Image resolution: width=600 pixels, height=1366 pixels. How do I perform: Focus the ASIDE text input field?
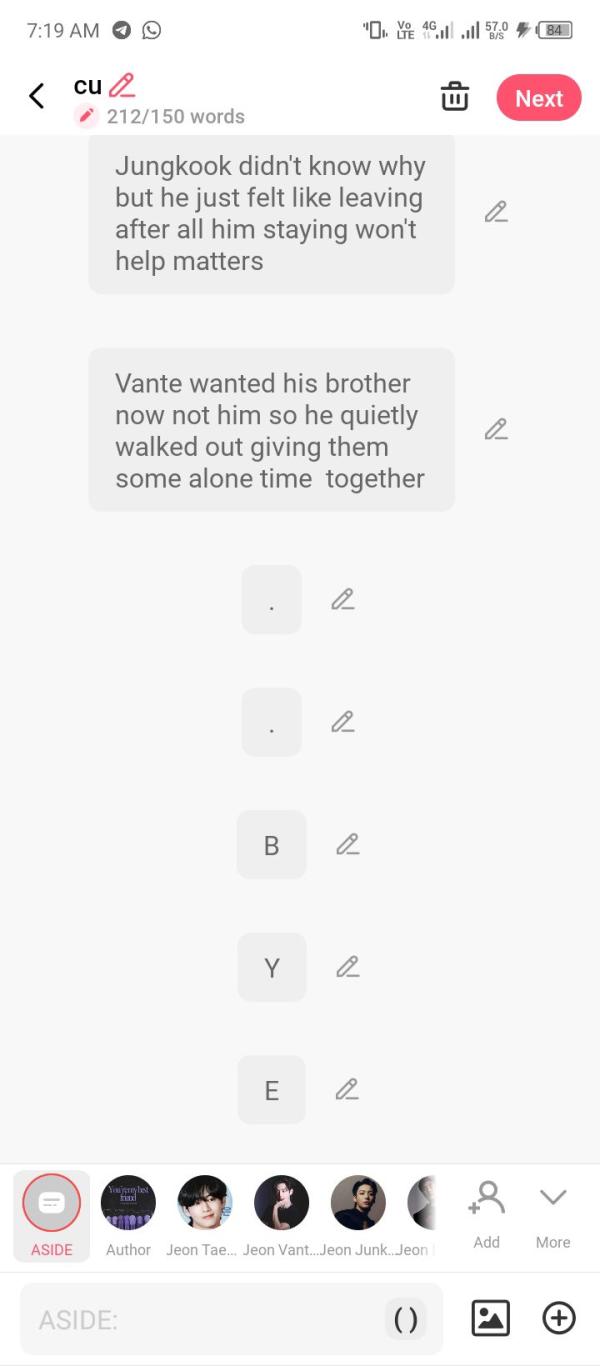pyautogui.click(x=200, y=1320)
